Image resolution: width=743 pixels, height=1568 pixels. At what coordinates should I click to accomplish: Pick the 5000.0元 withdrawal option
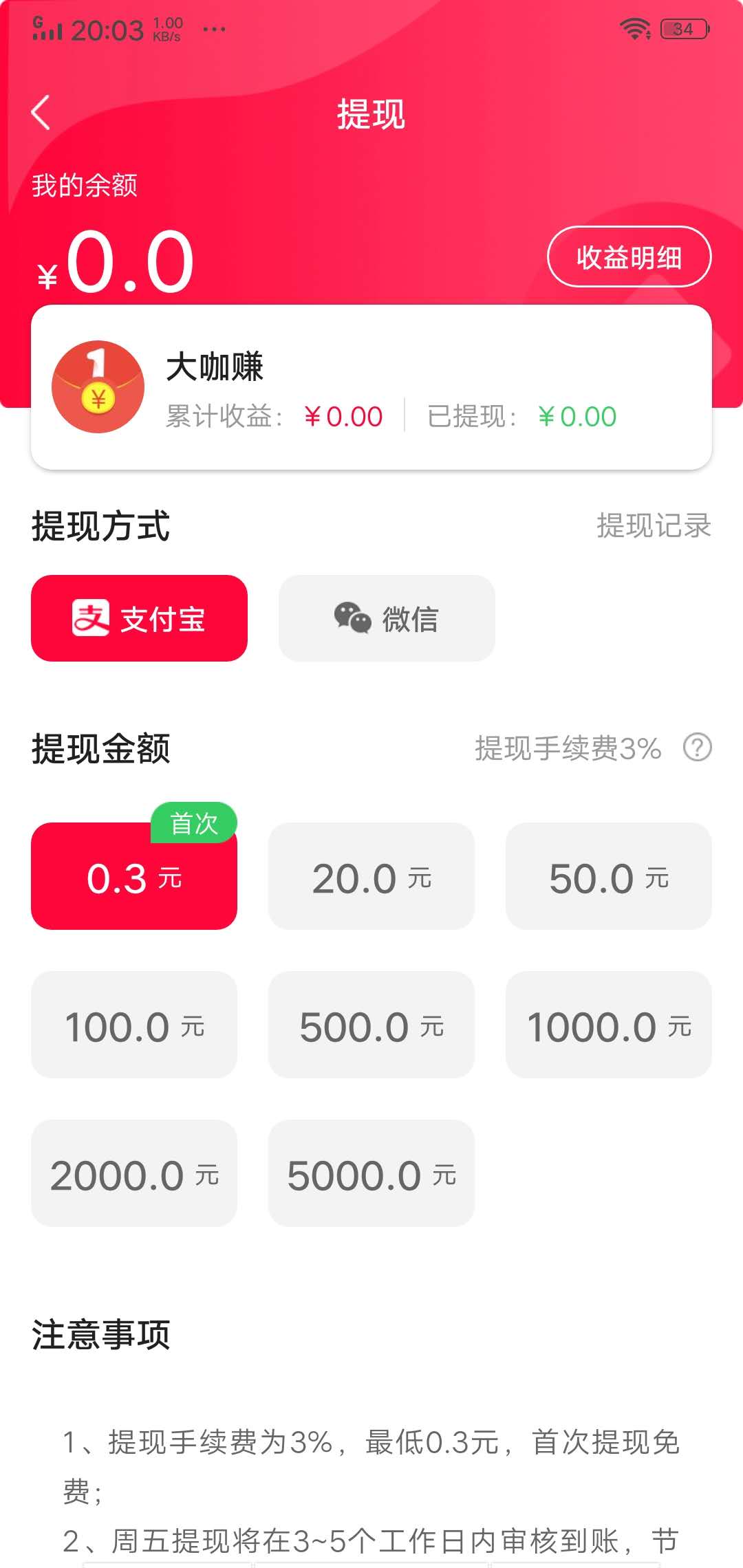[x=371, y=1175]
